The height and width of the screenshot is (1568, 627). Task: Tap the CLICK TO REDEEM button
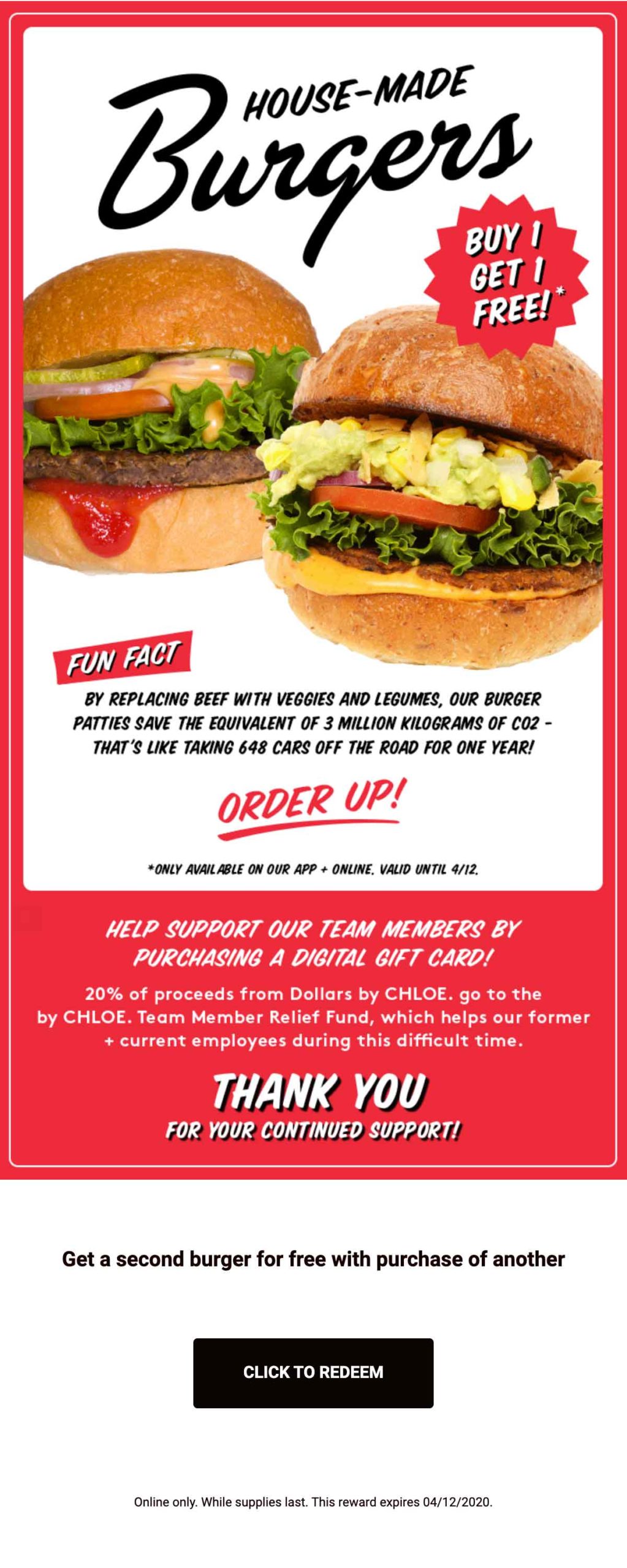tap(313, 1372)
